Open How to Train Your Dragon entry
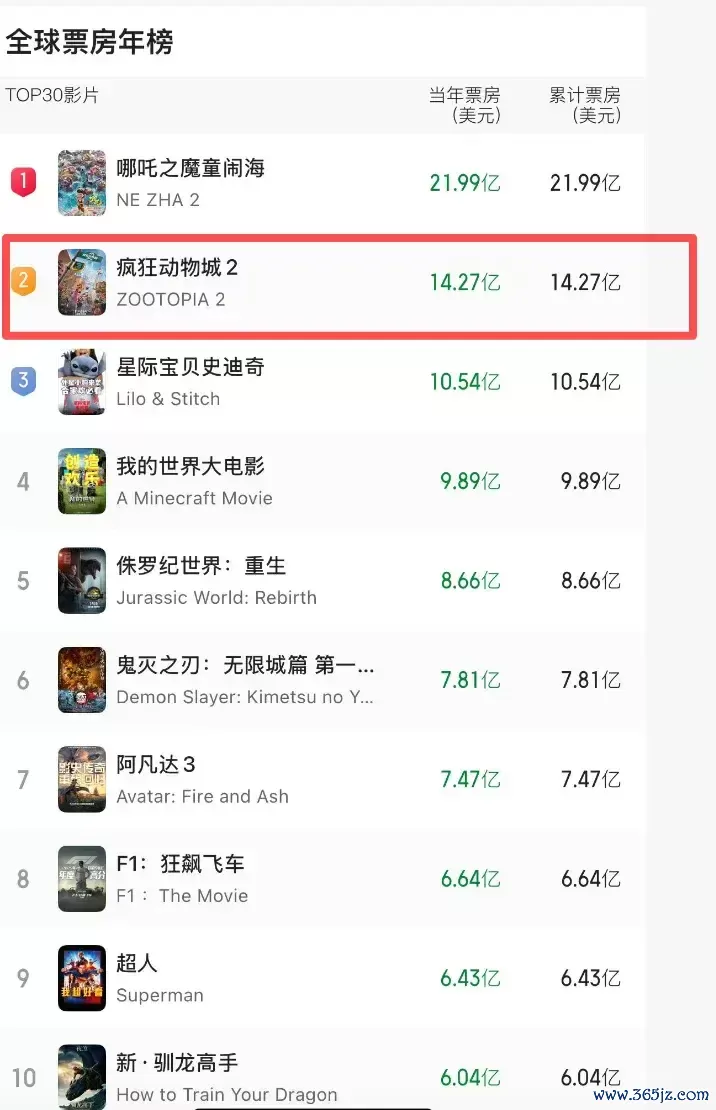 [x=225, y=1077]
